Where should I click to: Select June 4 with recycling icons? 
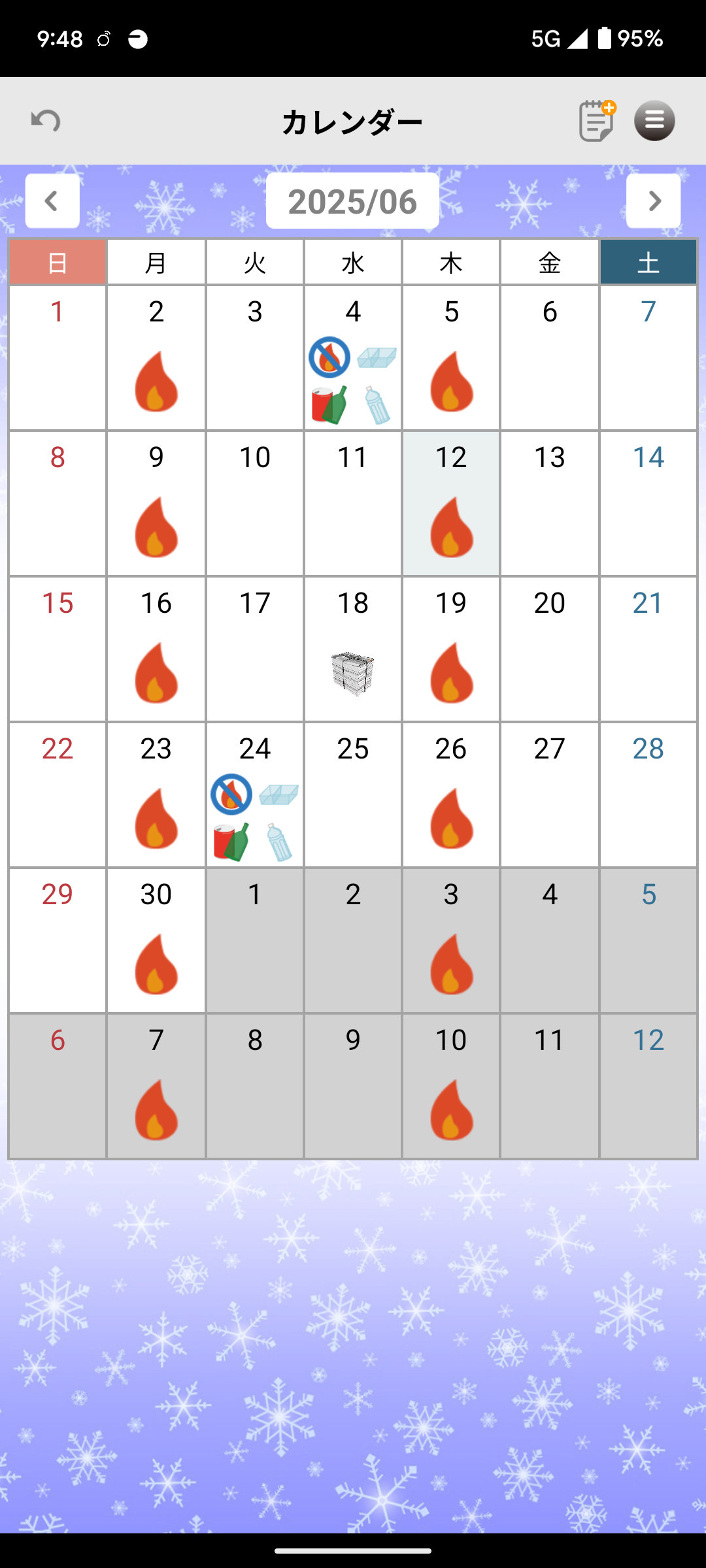click(353, 358)
